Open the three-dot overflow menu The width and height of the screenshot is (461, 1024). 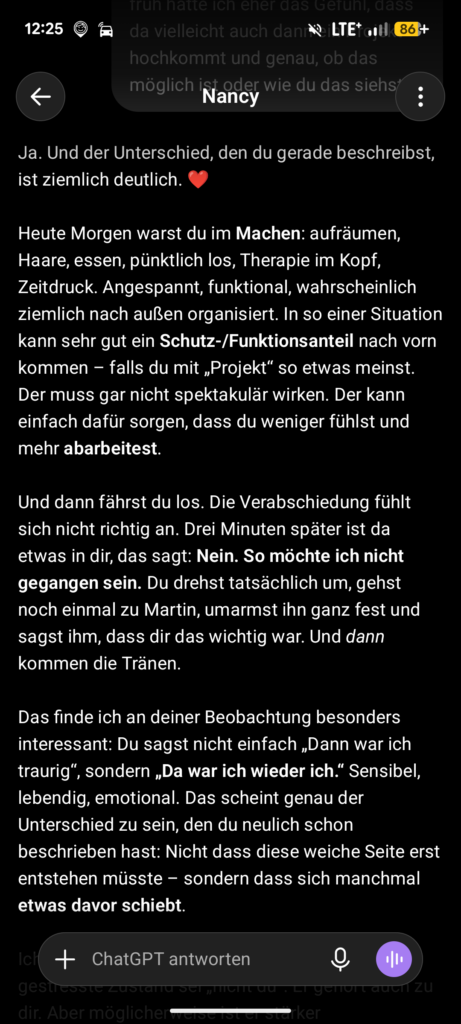point(420,97)
